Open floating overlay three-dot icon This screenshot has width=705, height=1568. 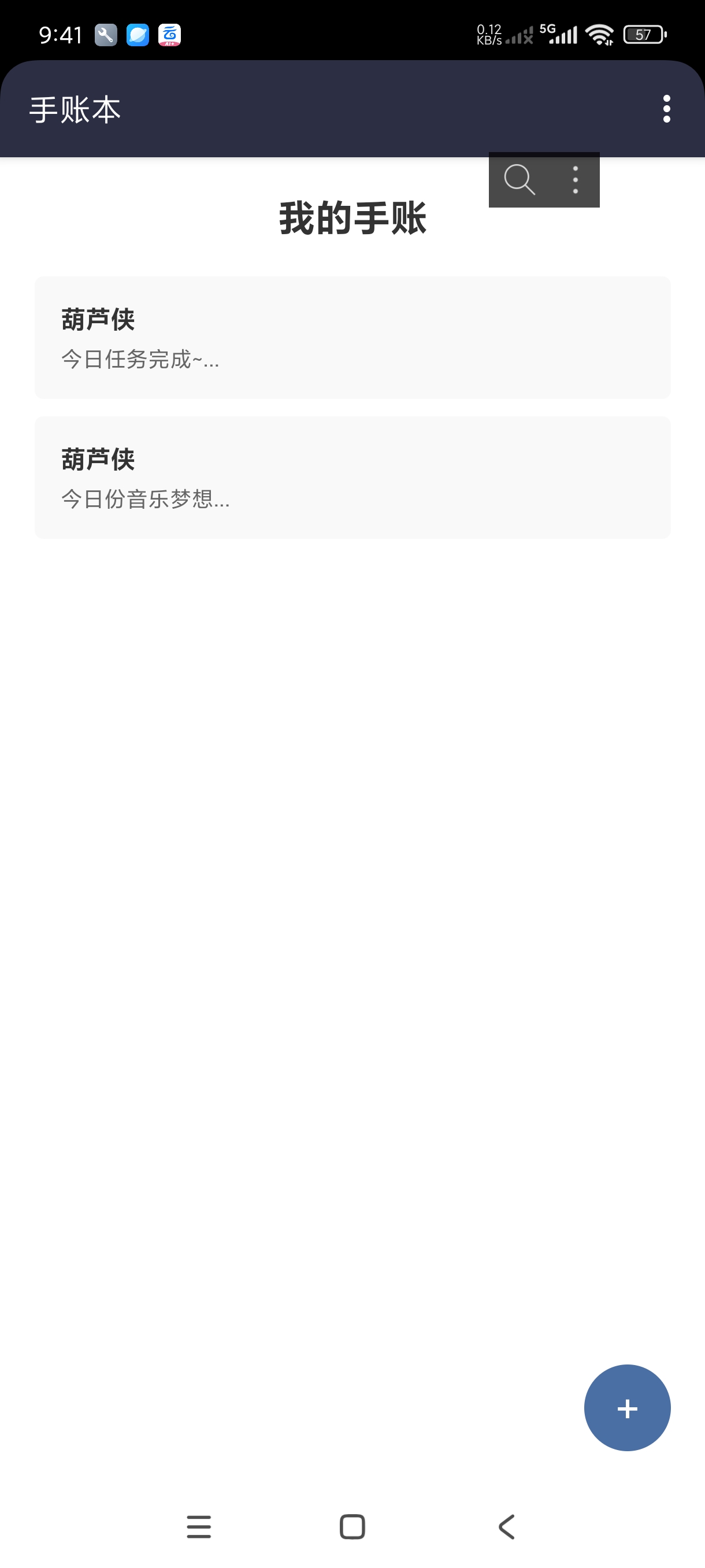pos(574,180)
